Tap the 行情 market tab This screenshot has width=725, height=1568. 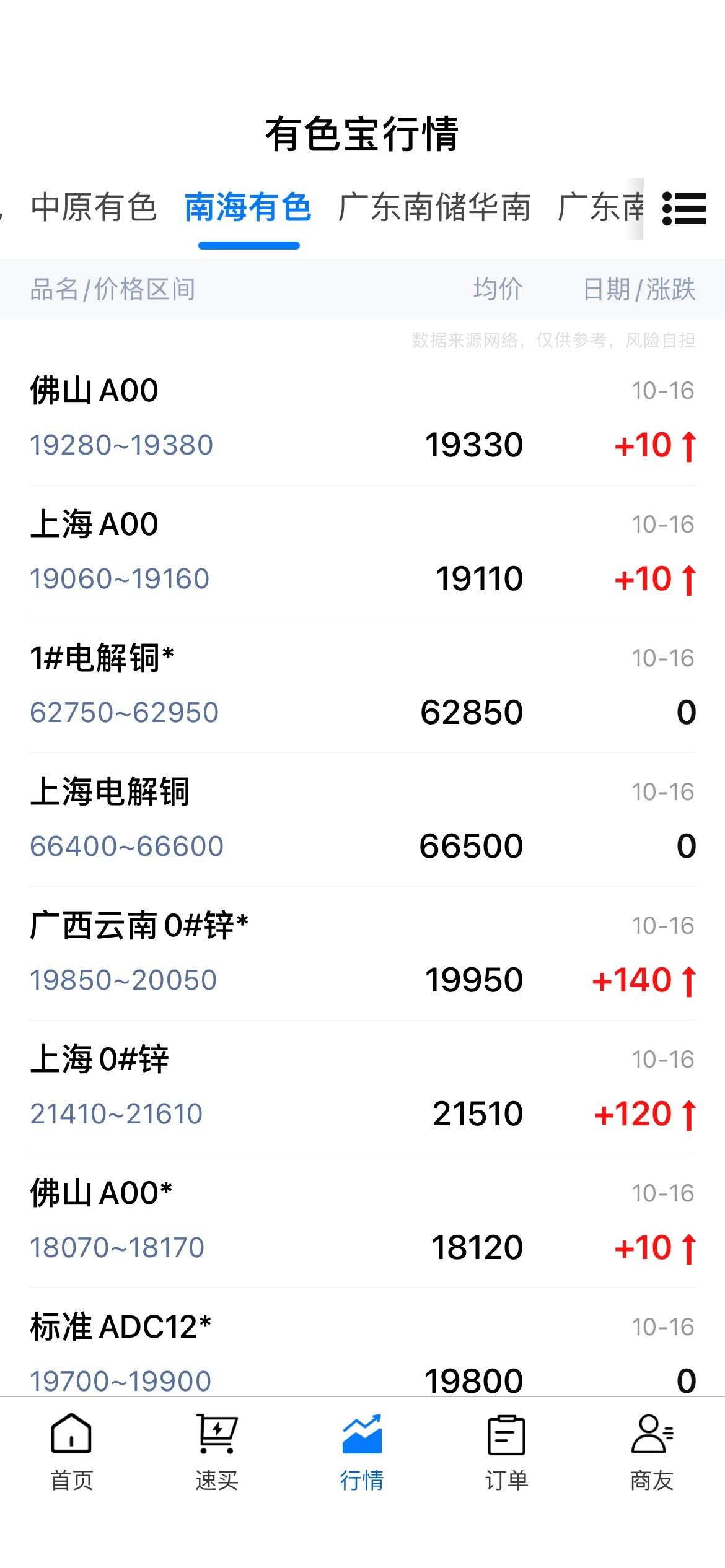tap(362, 1452)
